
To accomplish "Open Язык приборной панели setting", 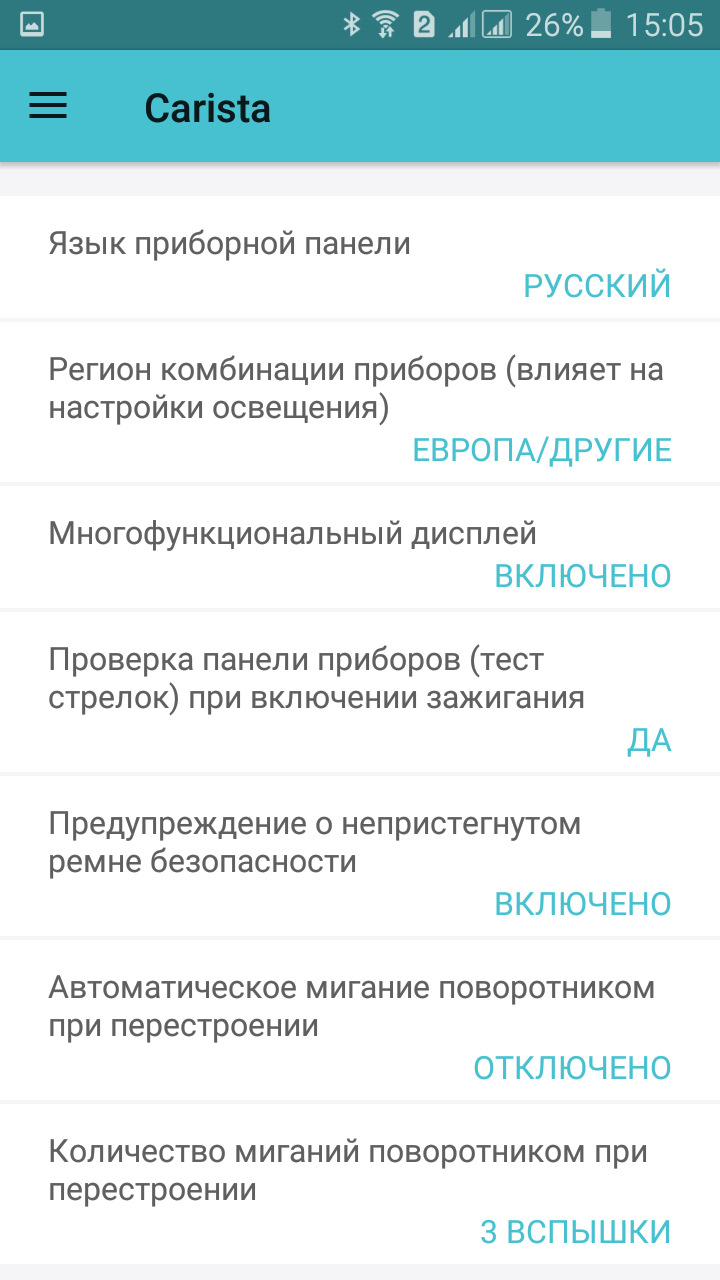I will (360, 257).
